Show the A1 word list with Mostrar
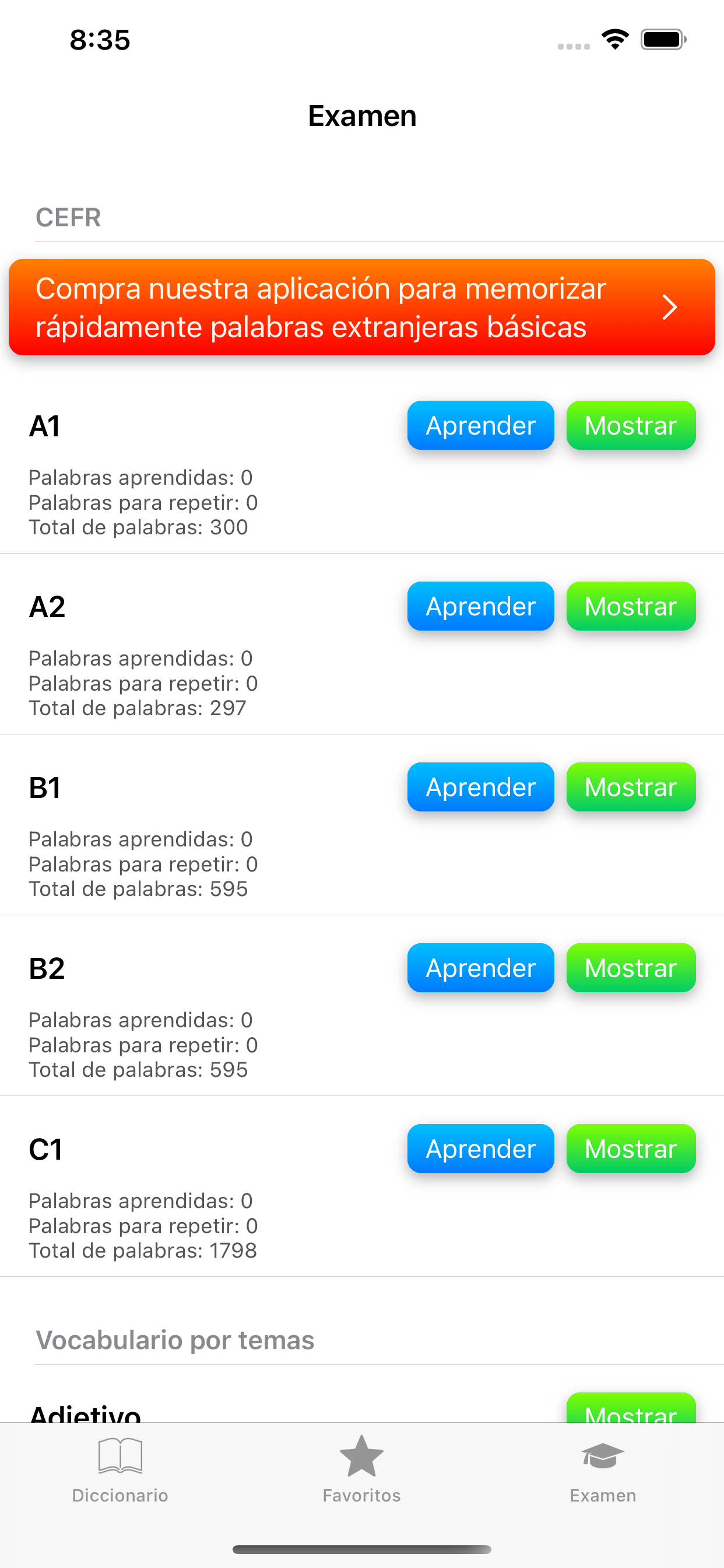 click(x=631, y=425)
